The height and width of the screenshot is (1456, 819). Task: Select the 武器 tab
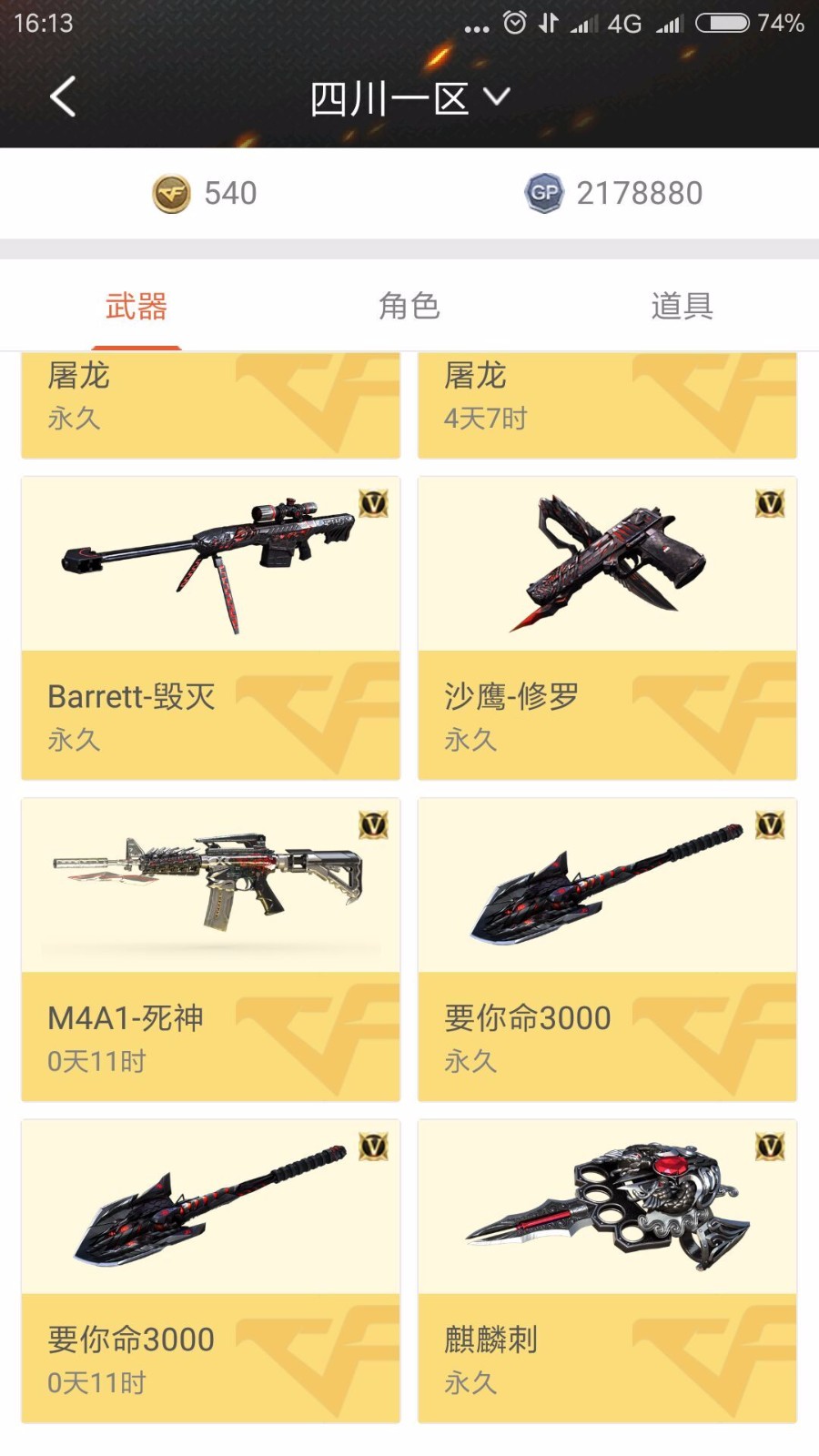tap(136, 307)
